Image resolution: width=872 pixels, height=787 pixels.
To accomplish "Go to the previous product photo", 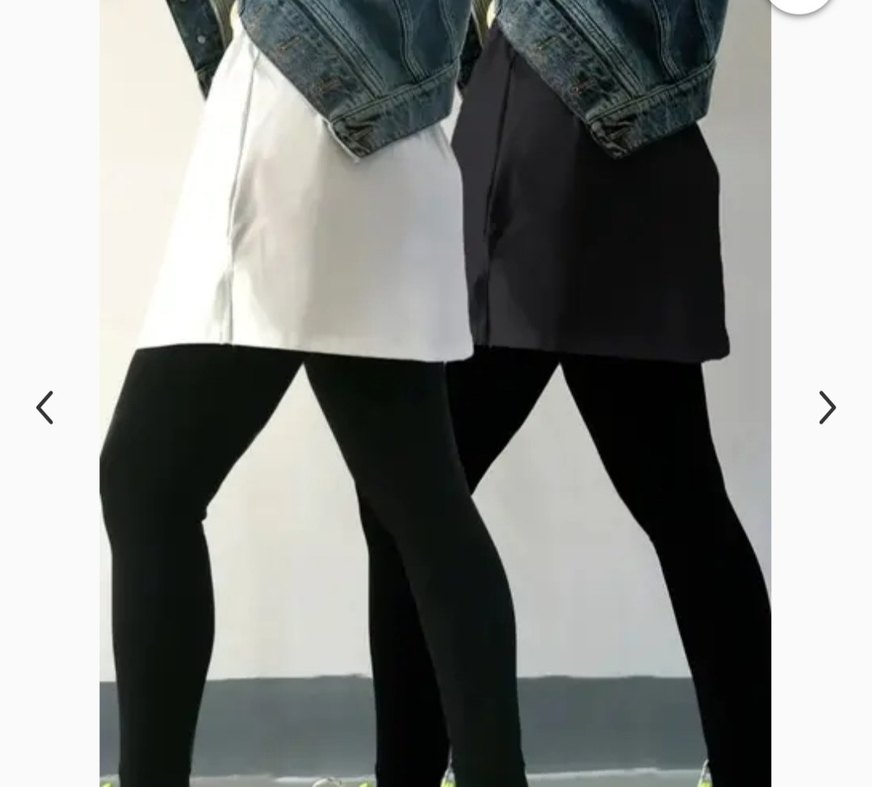I will [x=45, y=408].
